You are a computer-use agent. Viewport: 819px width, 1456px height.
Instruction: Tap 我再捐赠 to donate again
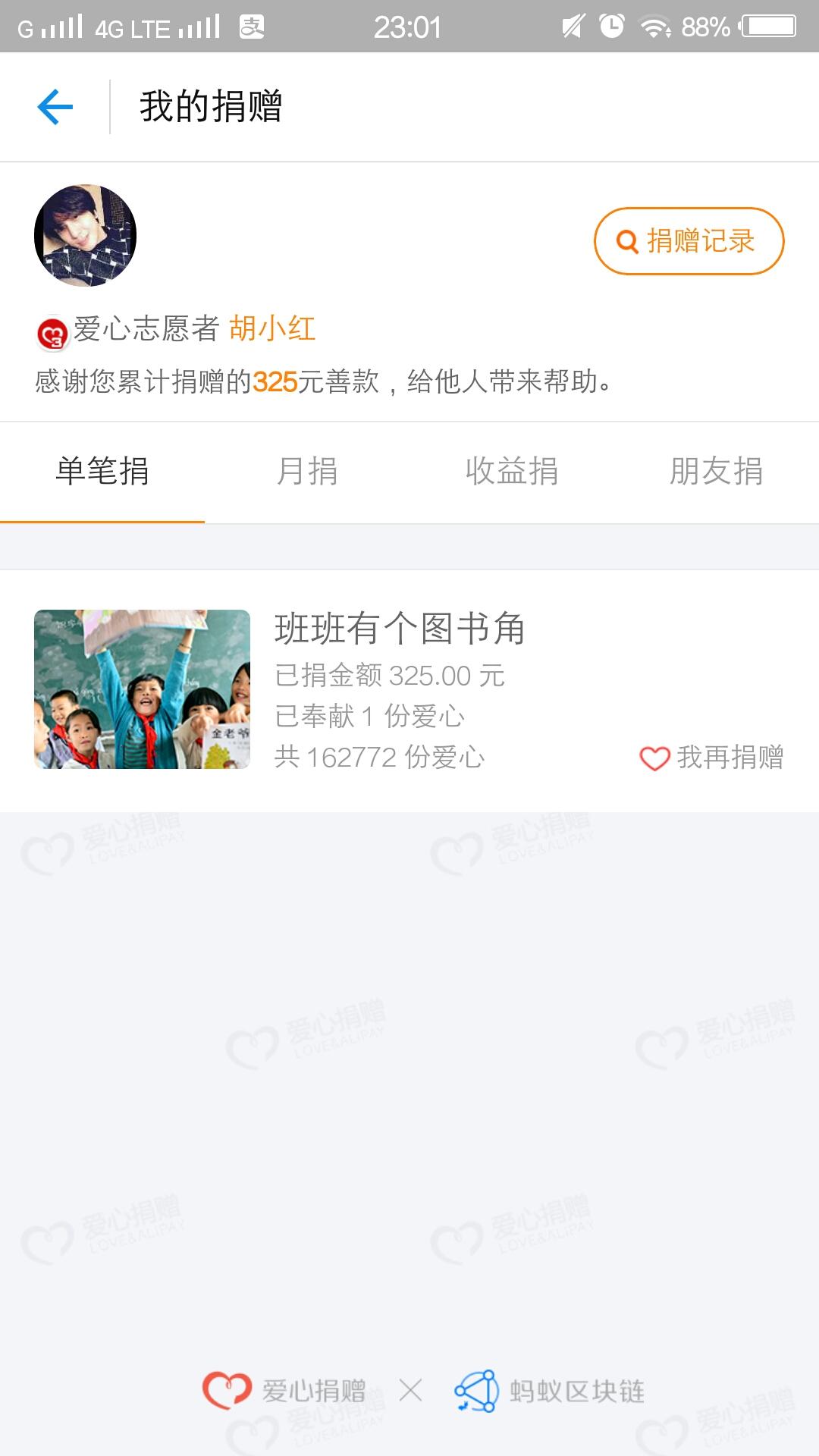pyautogui.click(x=712, y=757)
